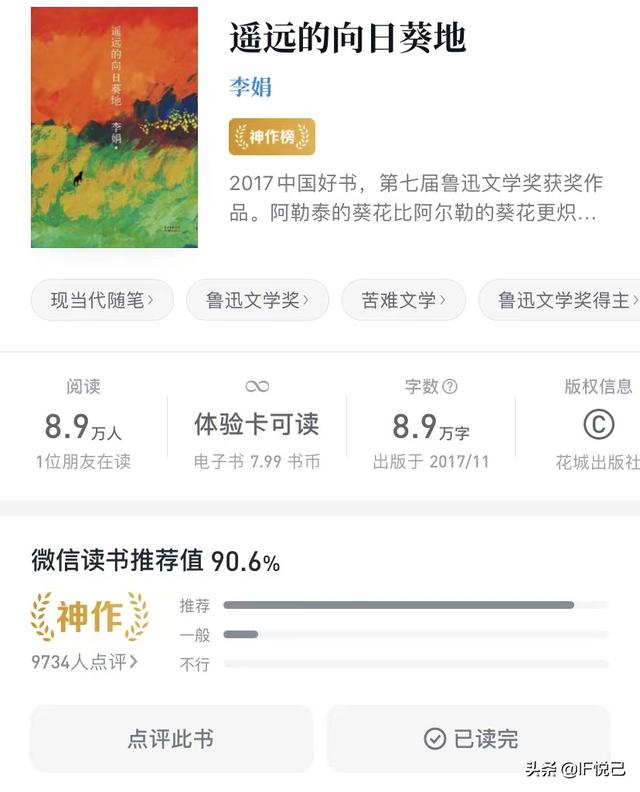Select the 苦难文学 tag chip
The image size is (640, 792).
[403, 300]
